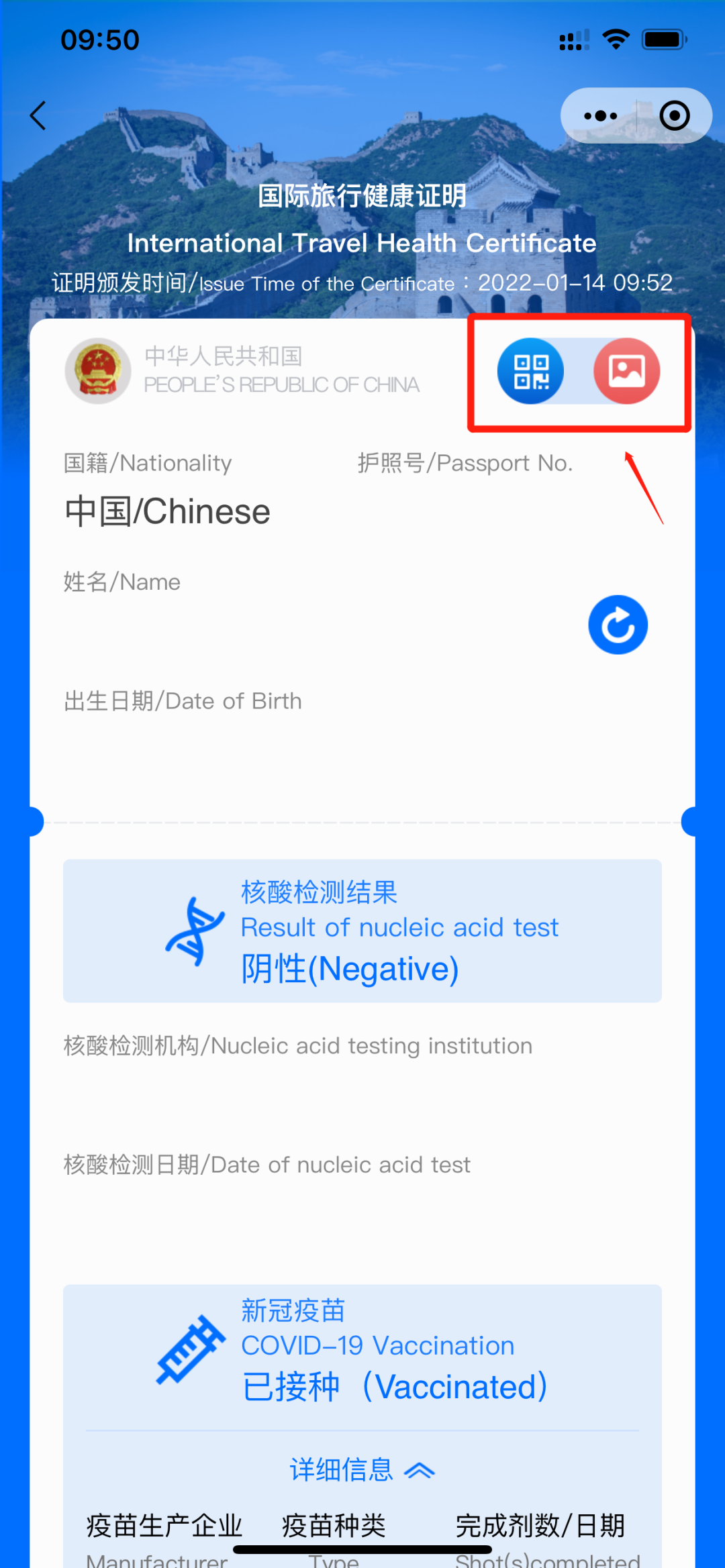Viewport: 725px width, 1568px height.
Task: Close the mini program via the circle icon
Action: 675,115
